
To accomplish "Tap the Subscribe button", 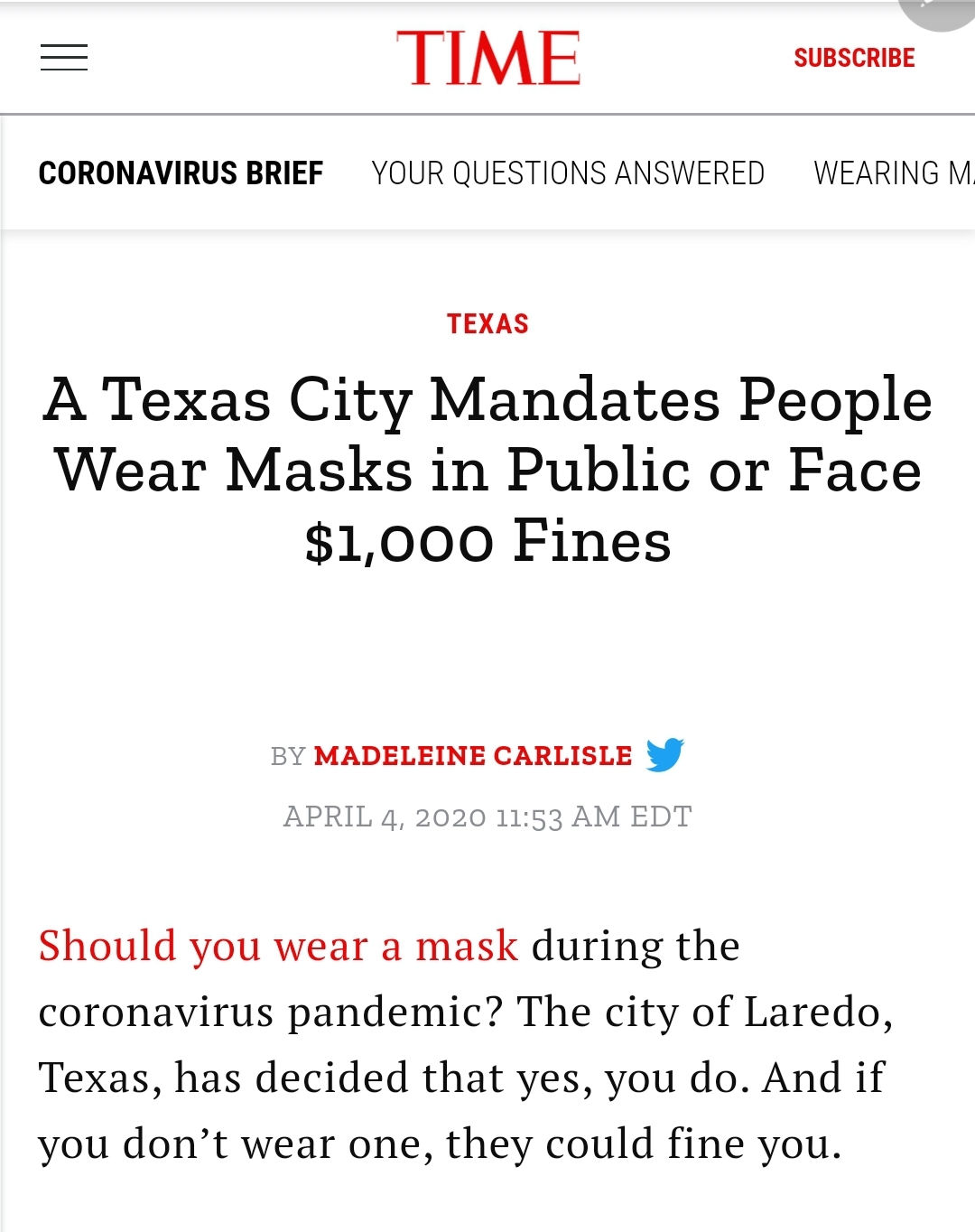I will coord(854,58).
